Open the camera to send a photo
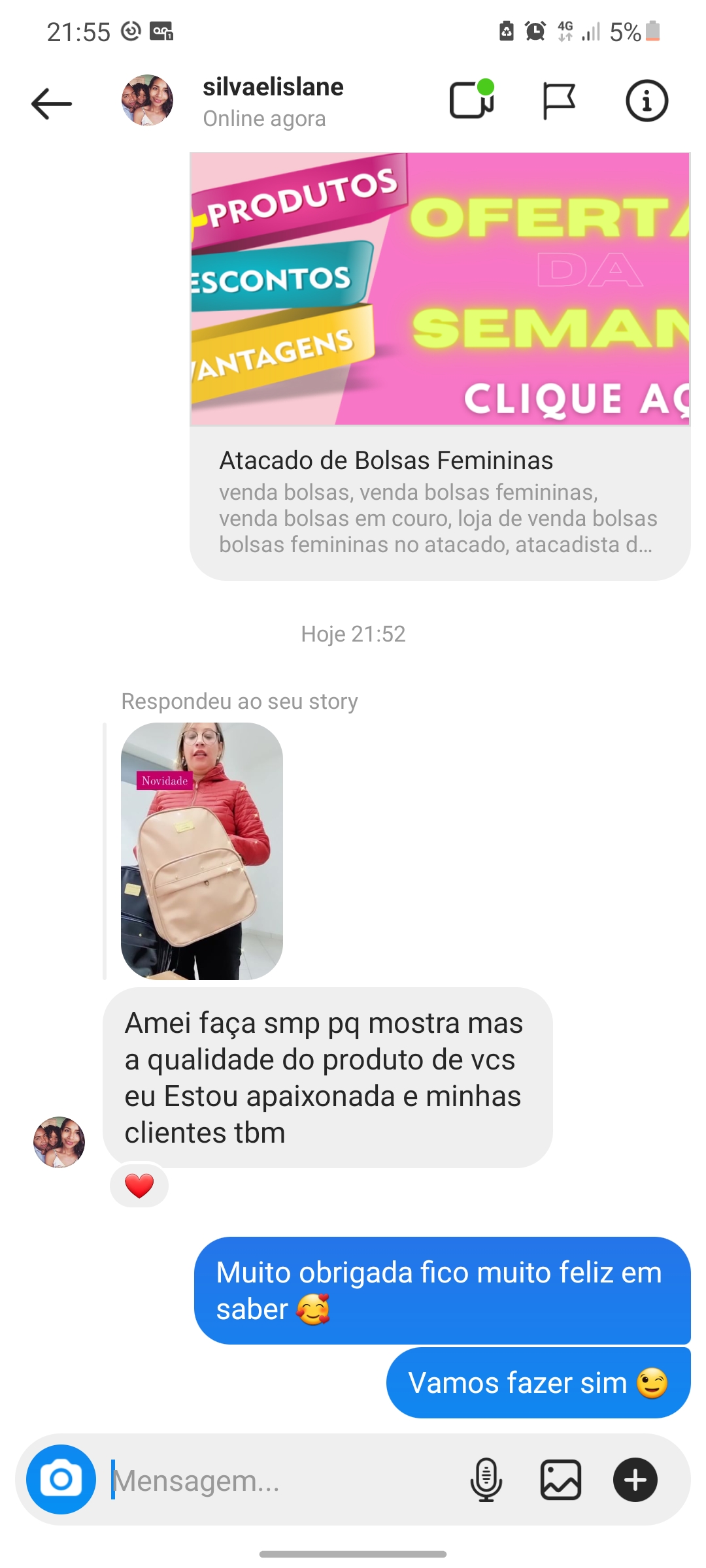 click(x=61, y=1479)
